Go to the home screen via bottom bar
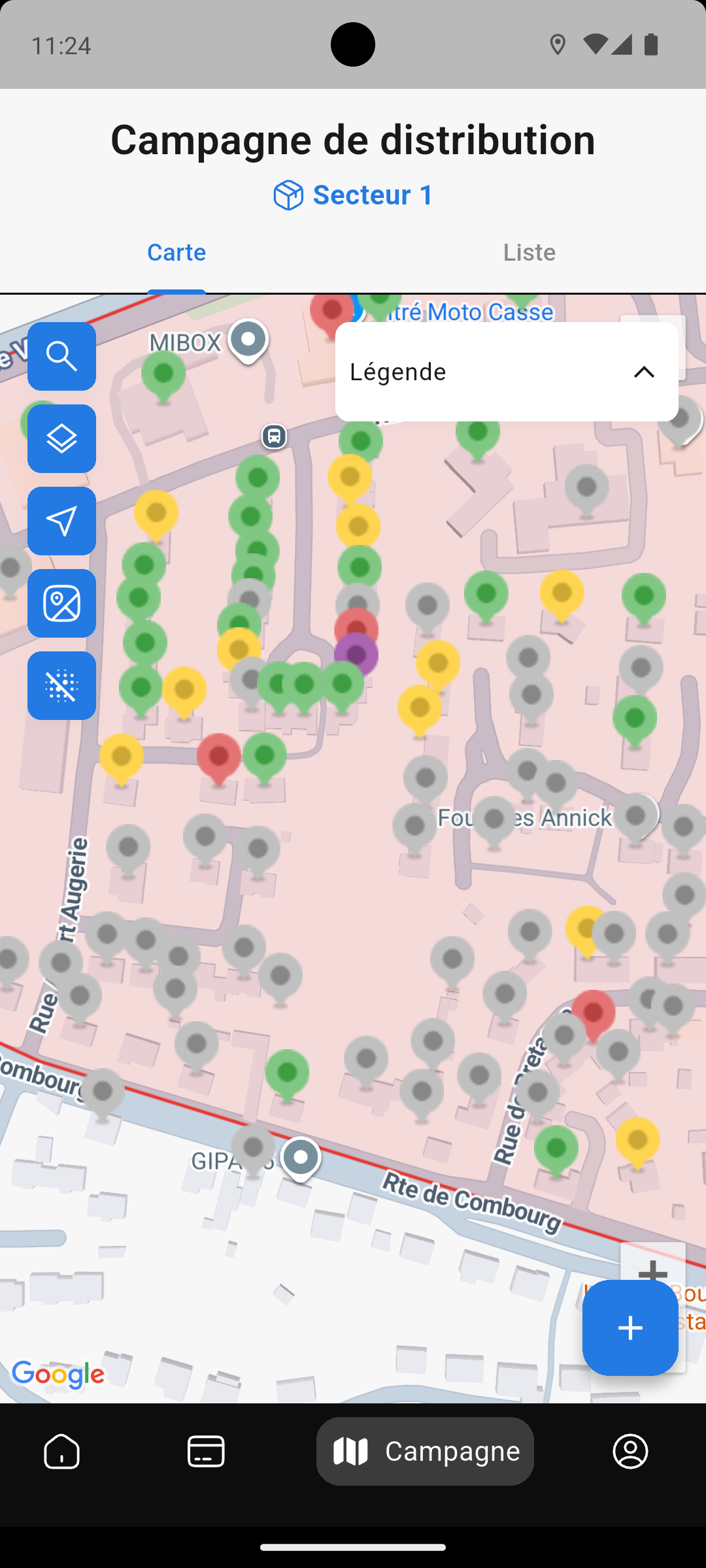The image size is (706, 1568). click(x=61, y=1451)
